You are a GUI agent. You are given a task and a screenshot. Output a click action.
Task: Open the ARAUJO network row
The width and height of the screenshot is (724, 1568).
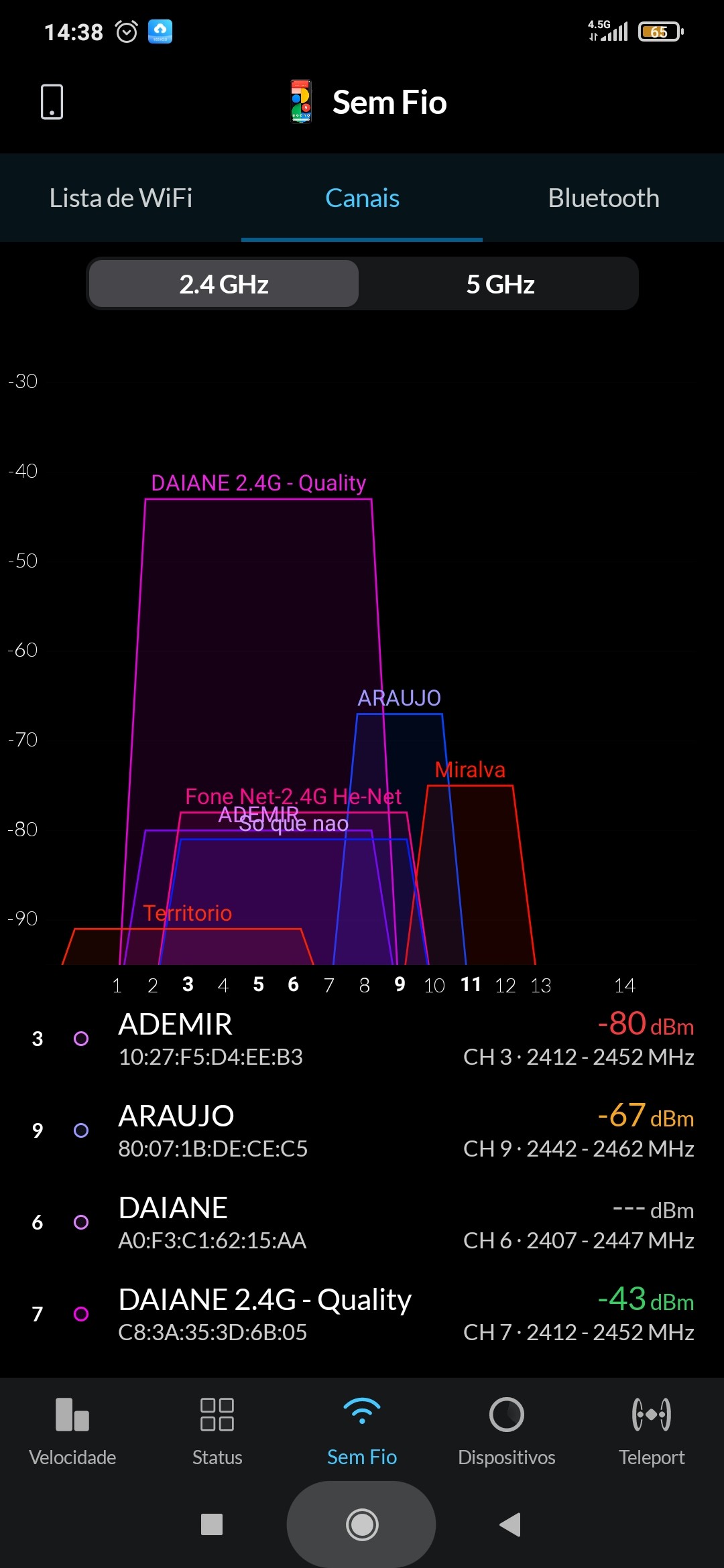point(362,1130)
